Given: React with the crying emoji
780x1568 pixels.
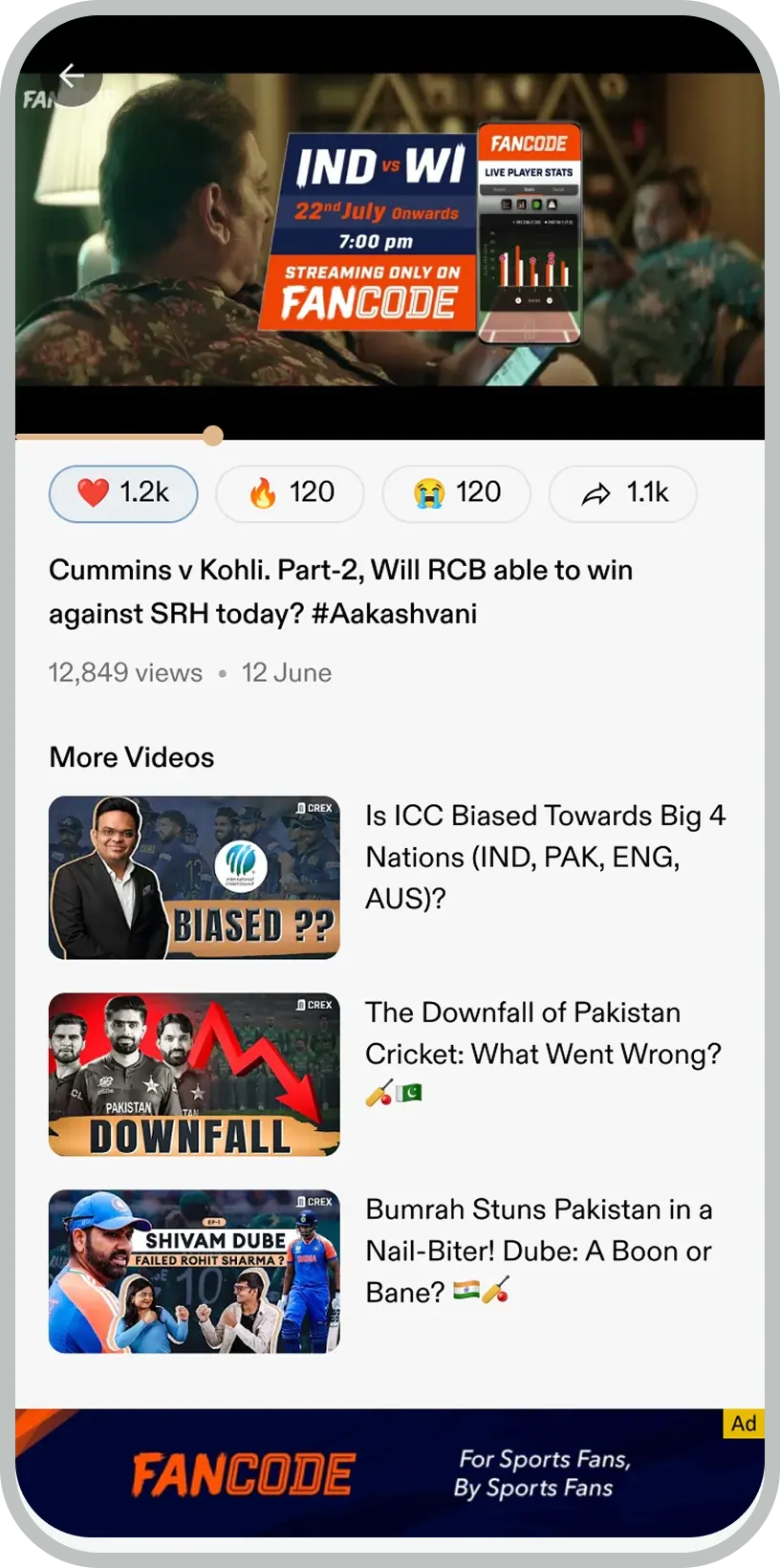Looking at the screenshot, I should pyautogui.click(x=456, y=493).
